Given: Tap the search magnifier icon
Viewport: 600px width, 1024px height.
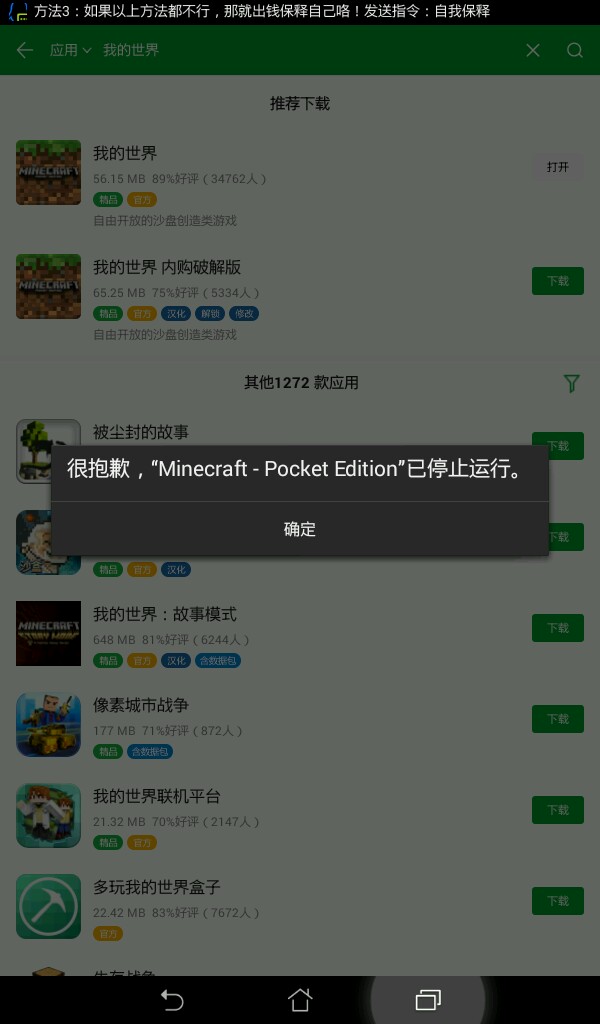Looking at the screenshot, I should click(x=574, y=50).
